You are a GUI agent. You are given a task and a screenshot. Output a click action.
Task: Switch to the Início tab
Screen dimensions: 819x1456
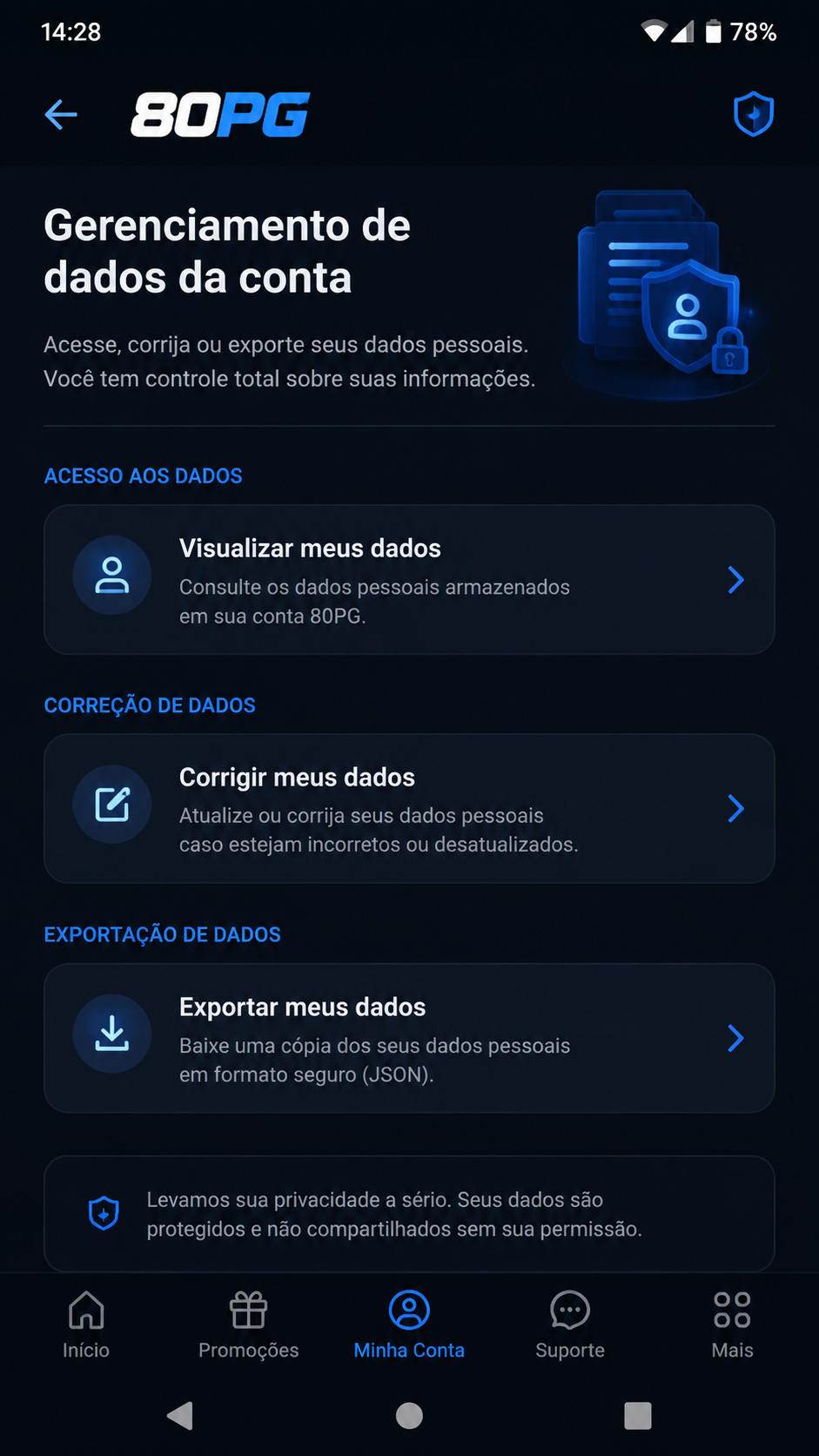(x=86, y=1325)
